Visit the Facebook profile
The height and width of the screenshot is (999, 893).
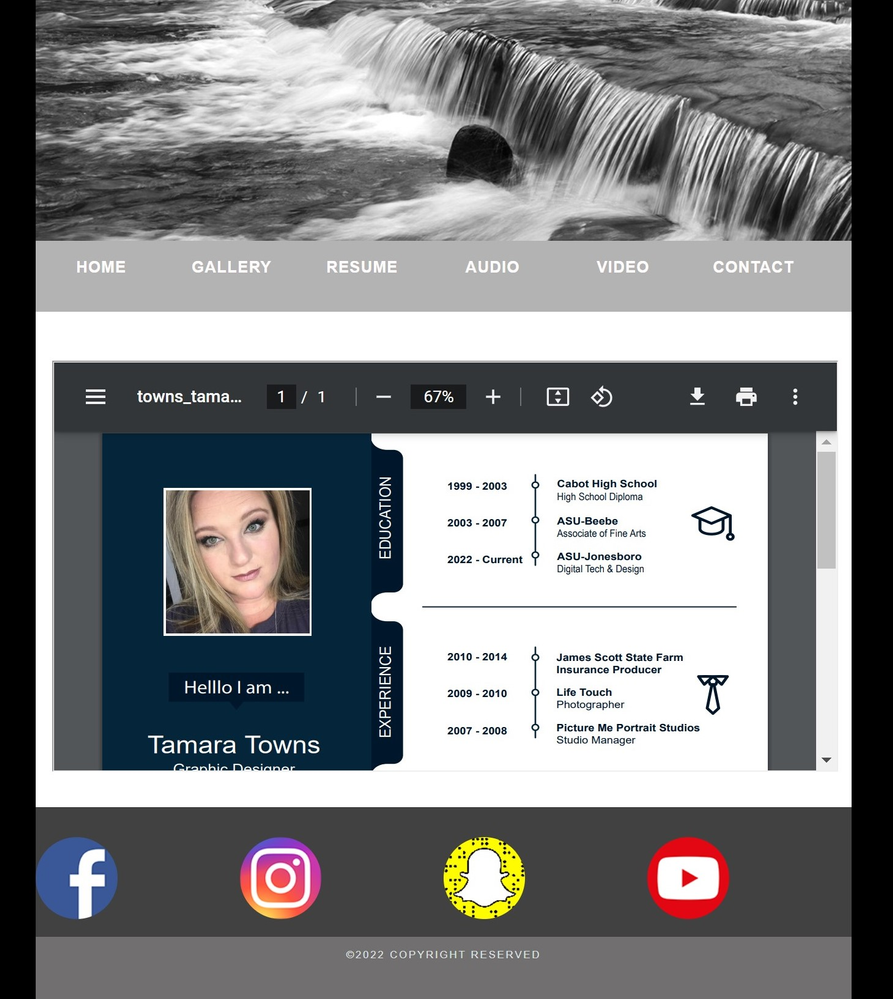pyautogui.click(x=77, y=878)
